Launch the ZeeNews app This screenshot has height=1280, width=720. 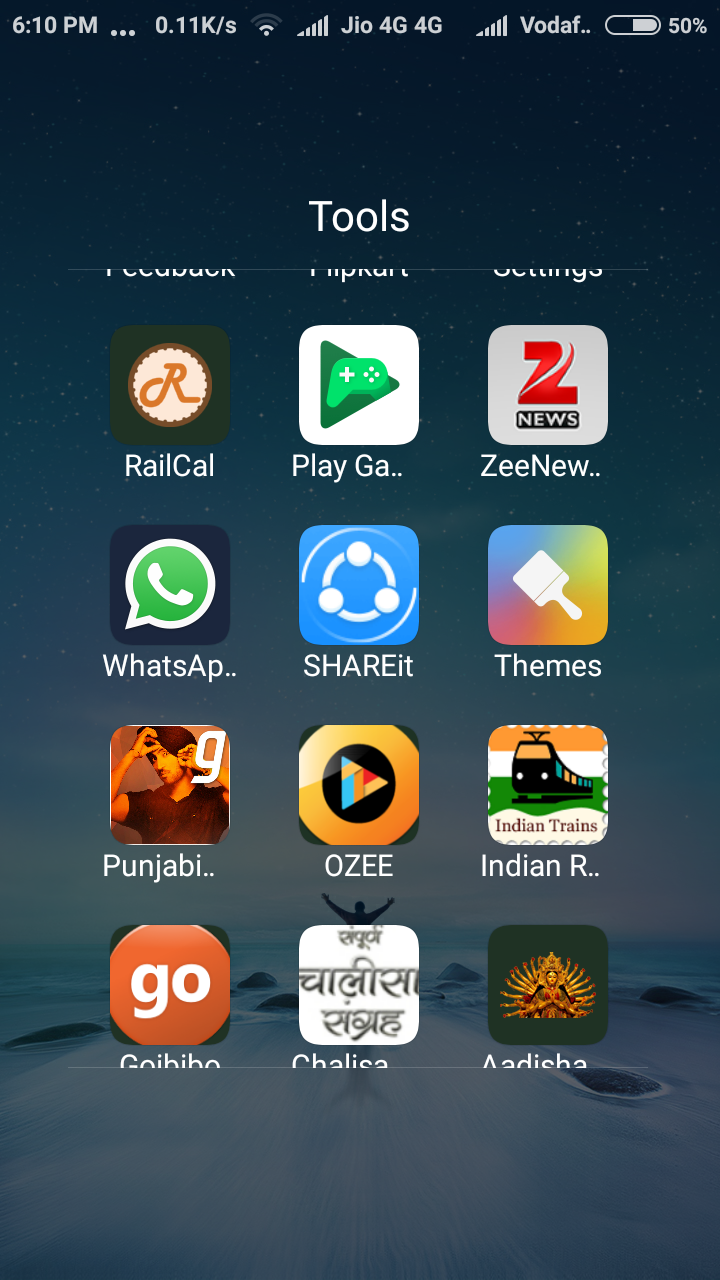(548, 385)
